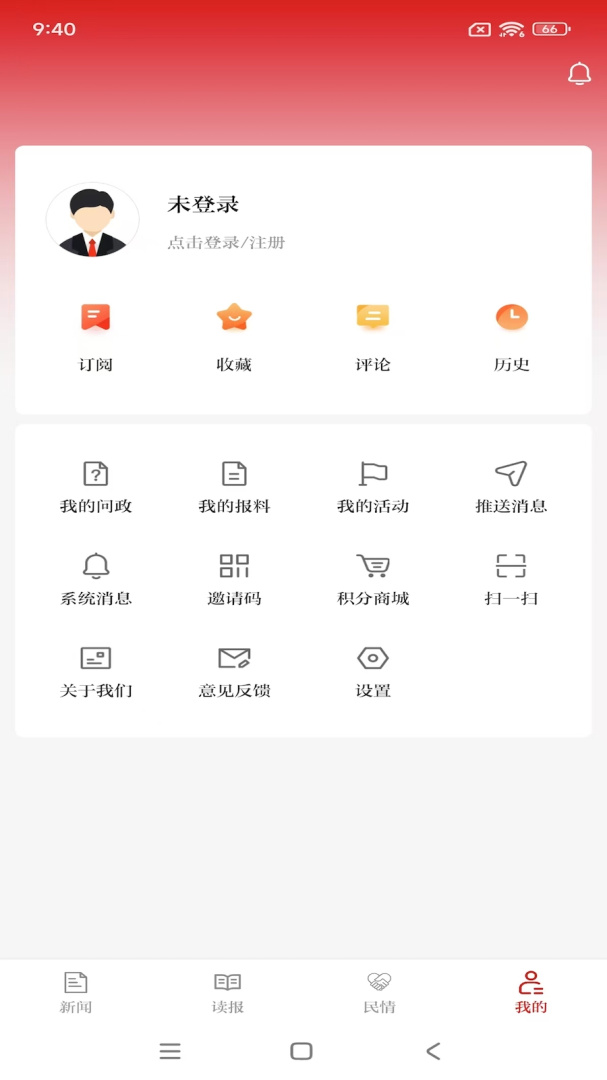The image size is (607, 1080).
Task: Open 设置 settings
Action: tap(373, 671)
